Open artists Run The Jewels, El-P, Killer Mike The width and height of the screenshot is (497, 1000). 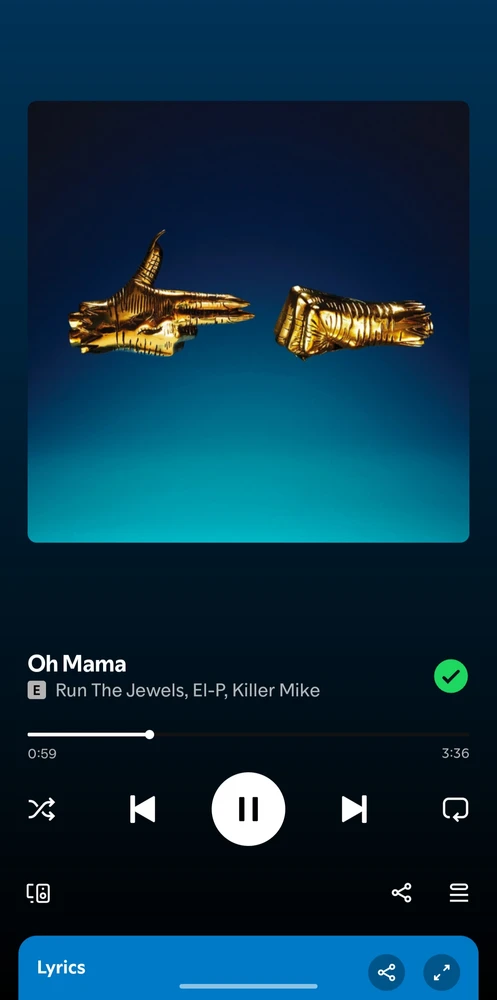pyautogui.click(x=188, y=690)
